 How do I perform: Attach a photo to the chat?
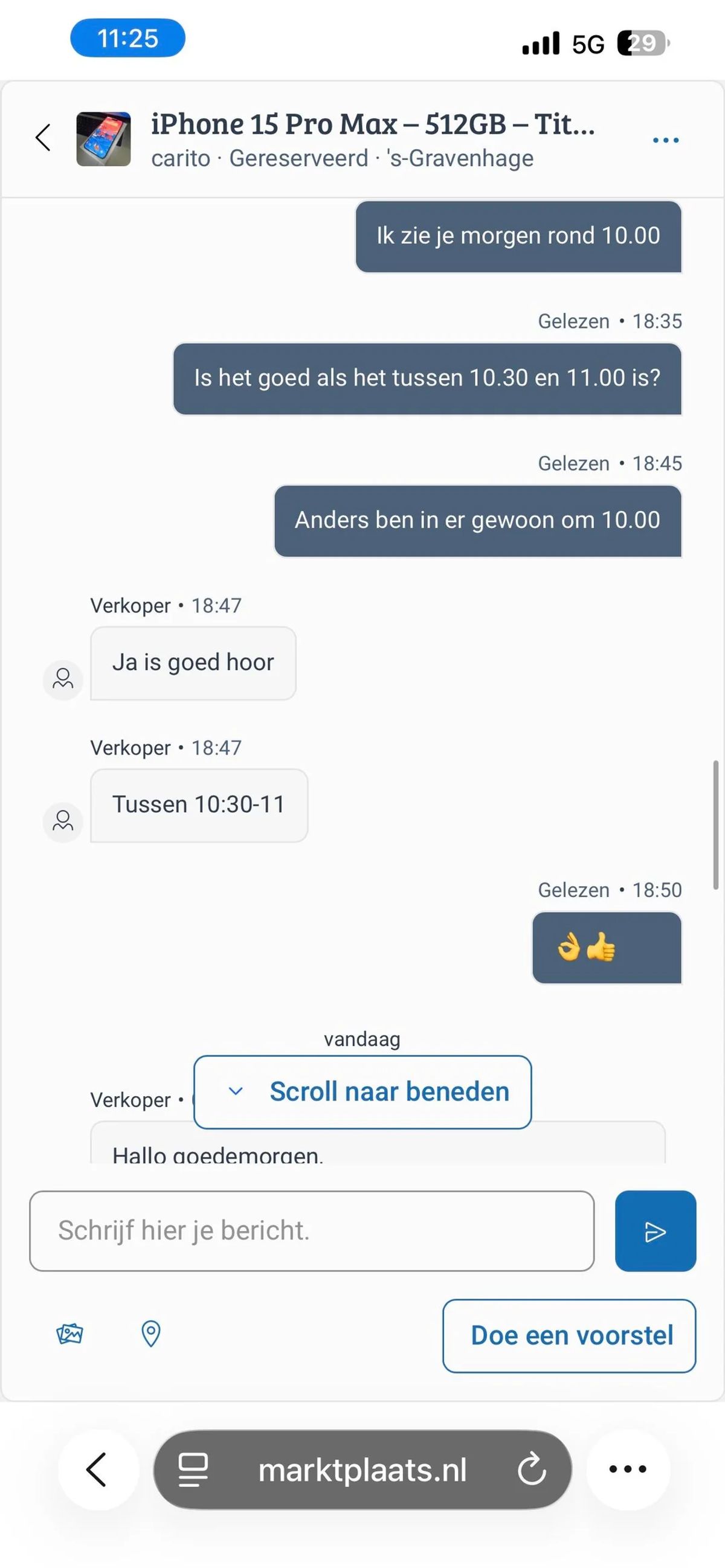click(x=69, y=1334)
